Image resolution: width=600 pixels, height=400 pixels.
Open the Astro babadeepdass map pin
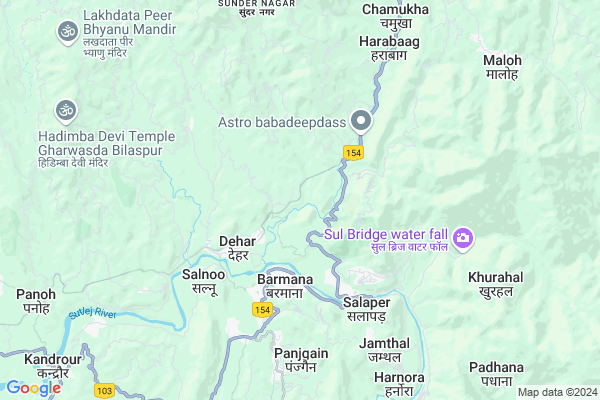(x=362, y=122)
